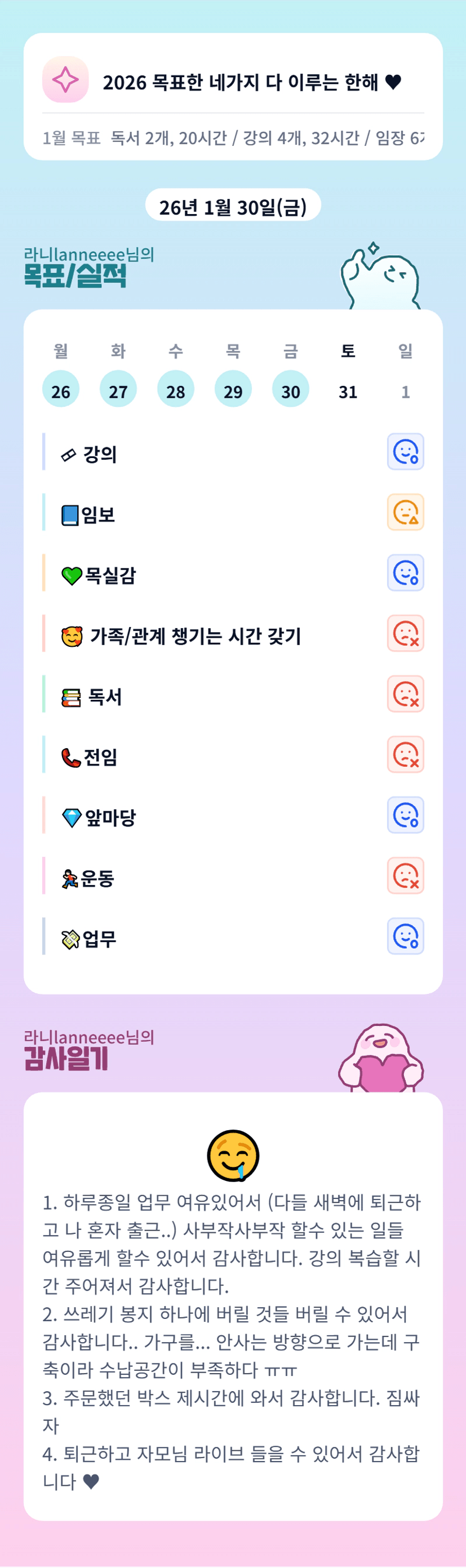Viewport: 466px width, 1568px height.
Task: Select Wednesday the 28th in the week row
Action: pos(175,389)
